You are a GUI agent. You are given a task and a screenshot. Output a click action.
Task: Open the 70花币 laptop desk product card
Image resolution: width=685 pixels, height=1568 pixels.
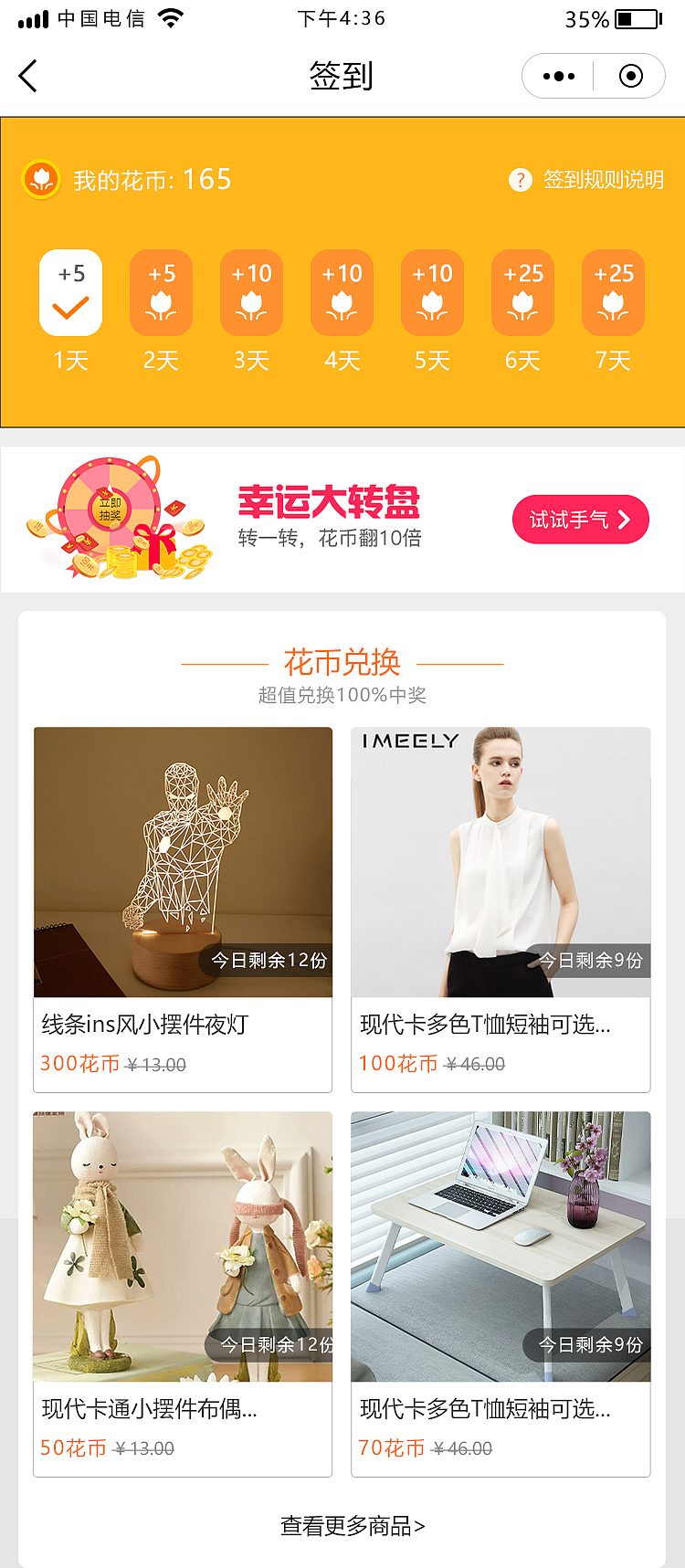pyautogui.click(x=501, y=1292)
